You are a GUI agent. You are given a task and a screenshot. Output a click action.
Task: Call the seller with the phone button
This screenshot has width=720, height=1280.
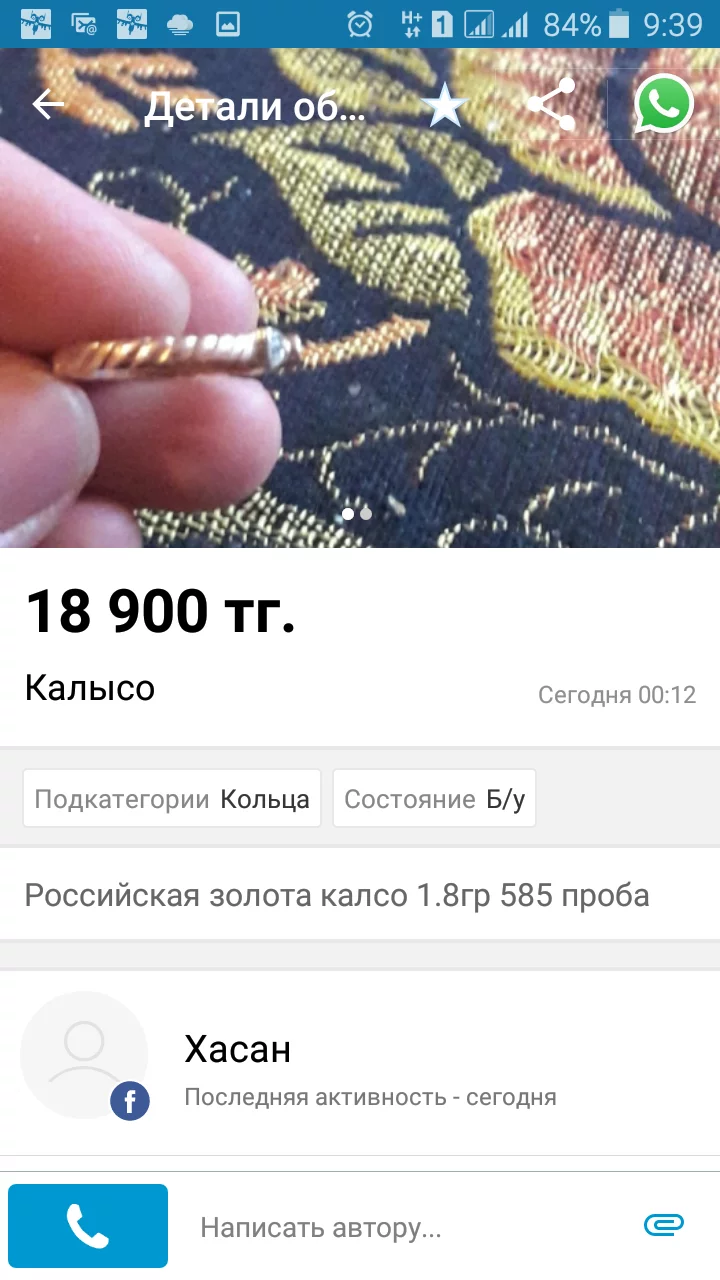88,1226
